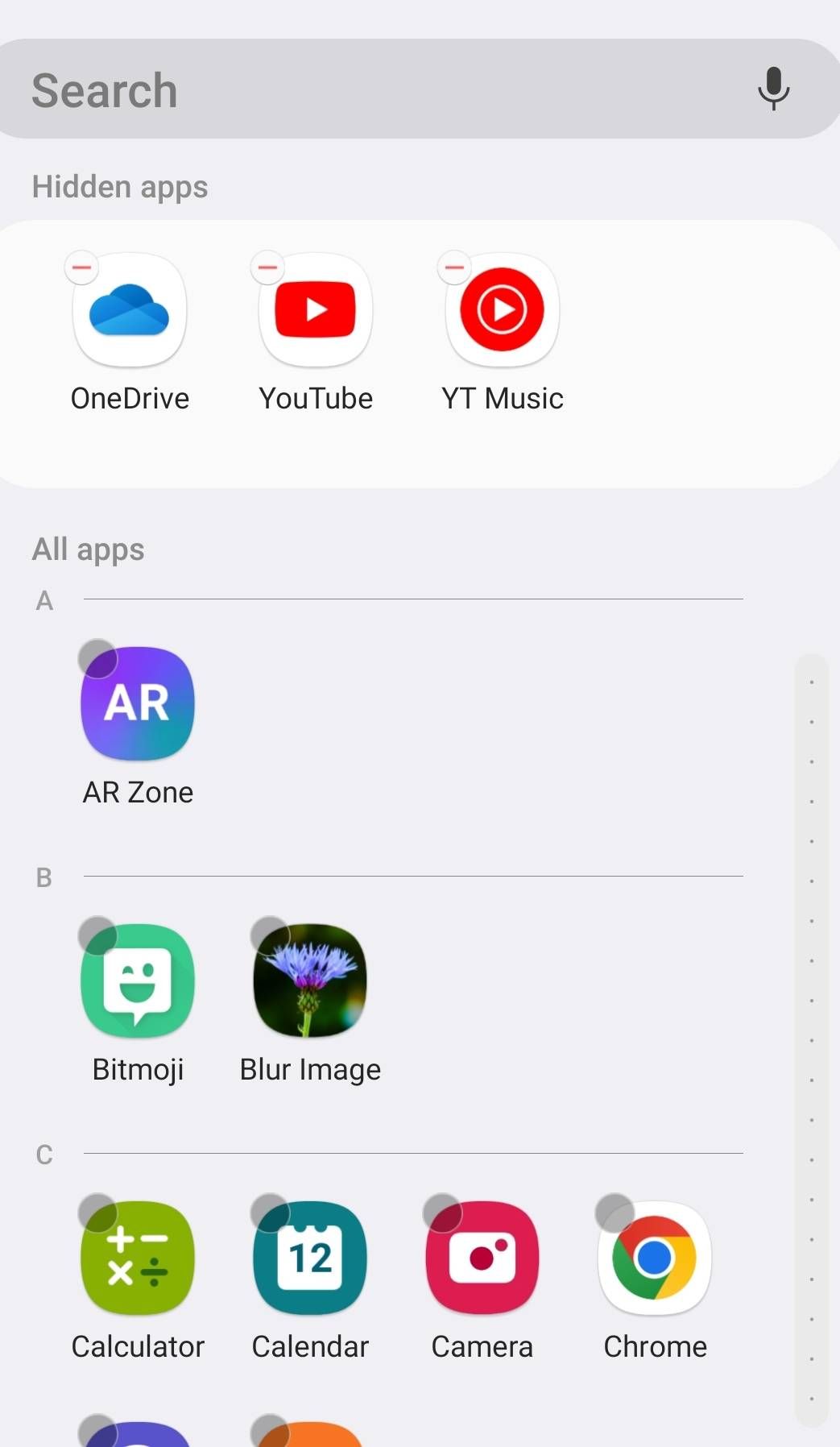Image resolution: width=840 pixels, height=1447 pixels.
Task: Remove OneDrive using its minus badge
Action: click(x=81, y=266)
